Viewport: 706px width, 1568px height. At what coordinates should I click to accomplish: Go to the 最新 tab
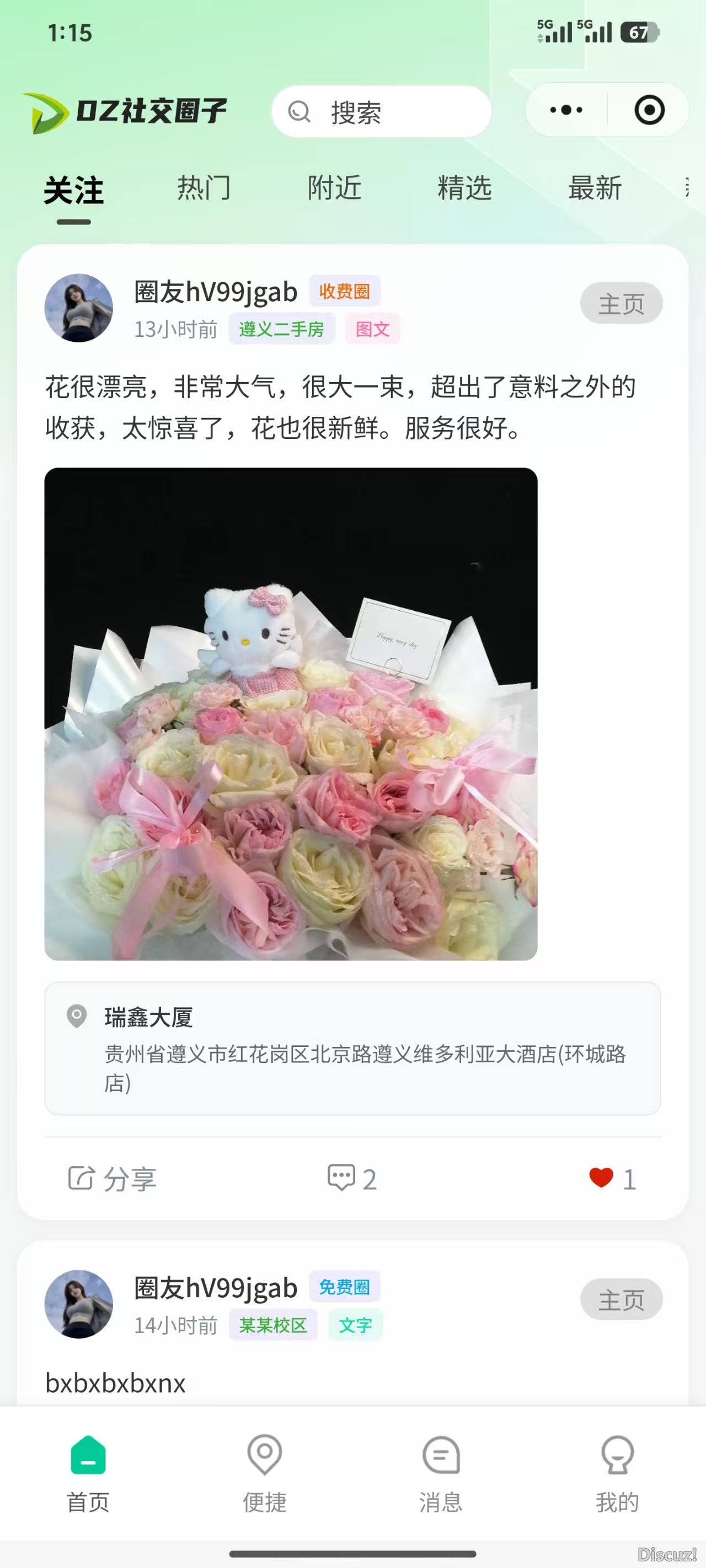(x=595, y=188)
